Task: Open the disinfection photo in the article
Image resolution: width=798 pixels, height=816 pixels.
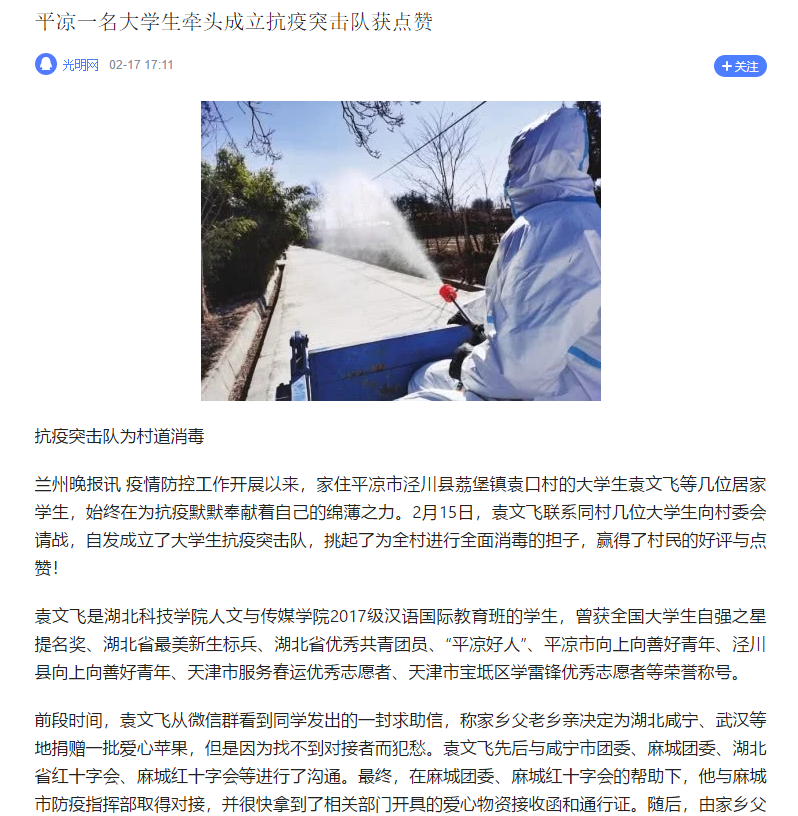Action: 400,250
